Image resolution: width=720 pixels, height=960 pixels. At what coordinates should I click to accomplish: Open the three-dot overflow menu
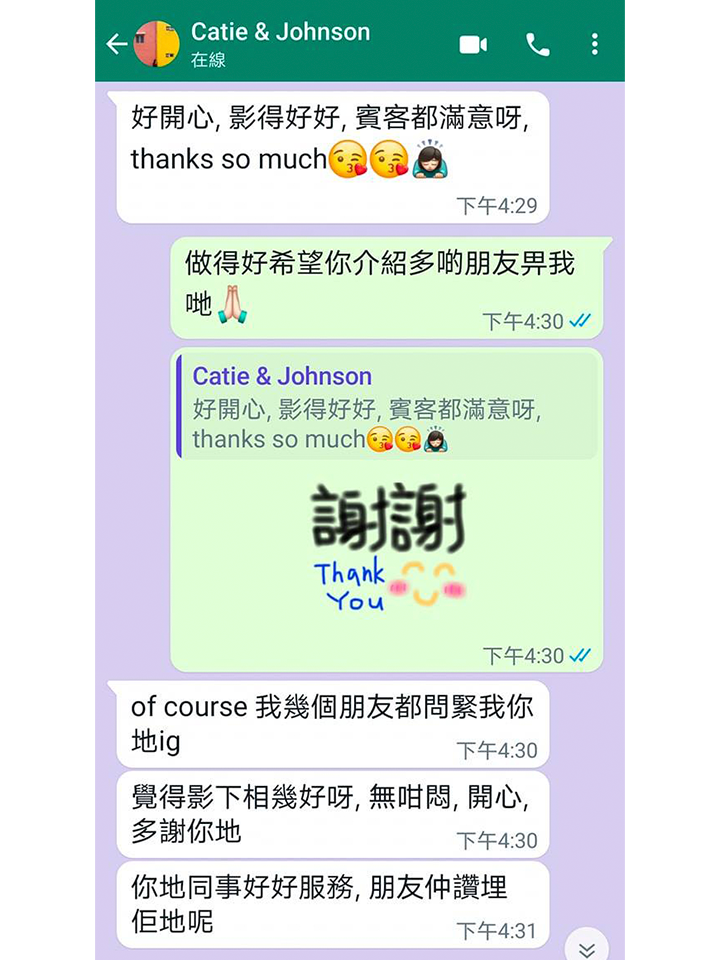595,44
